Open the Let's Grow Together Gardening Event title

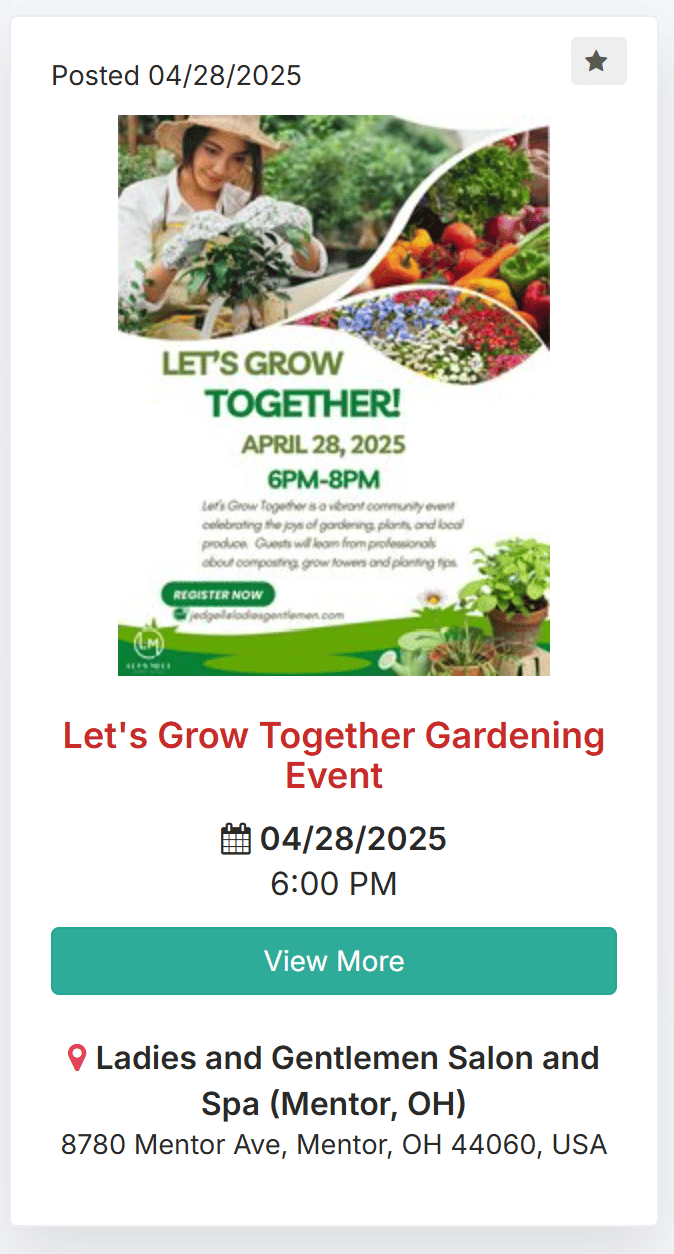point(334,755)
